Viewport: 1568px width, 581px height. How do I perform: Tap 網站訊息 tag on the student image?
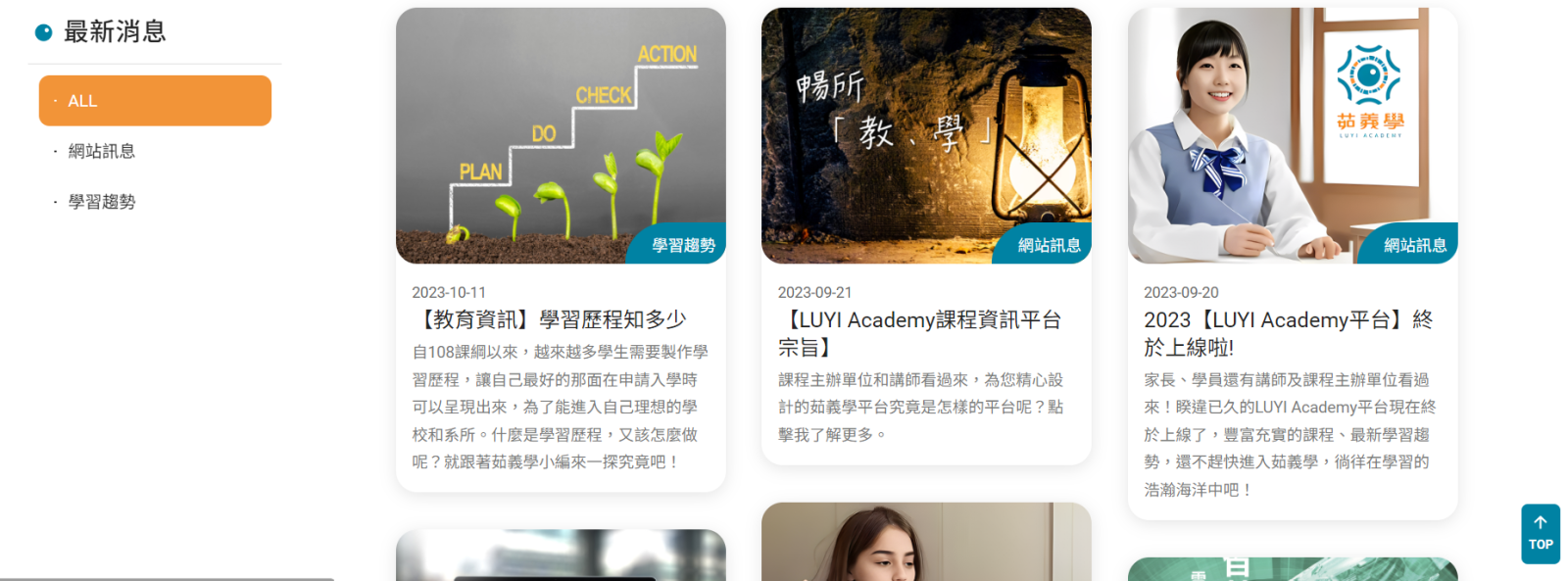coord(1414,245)
